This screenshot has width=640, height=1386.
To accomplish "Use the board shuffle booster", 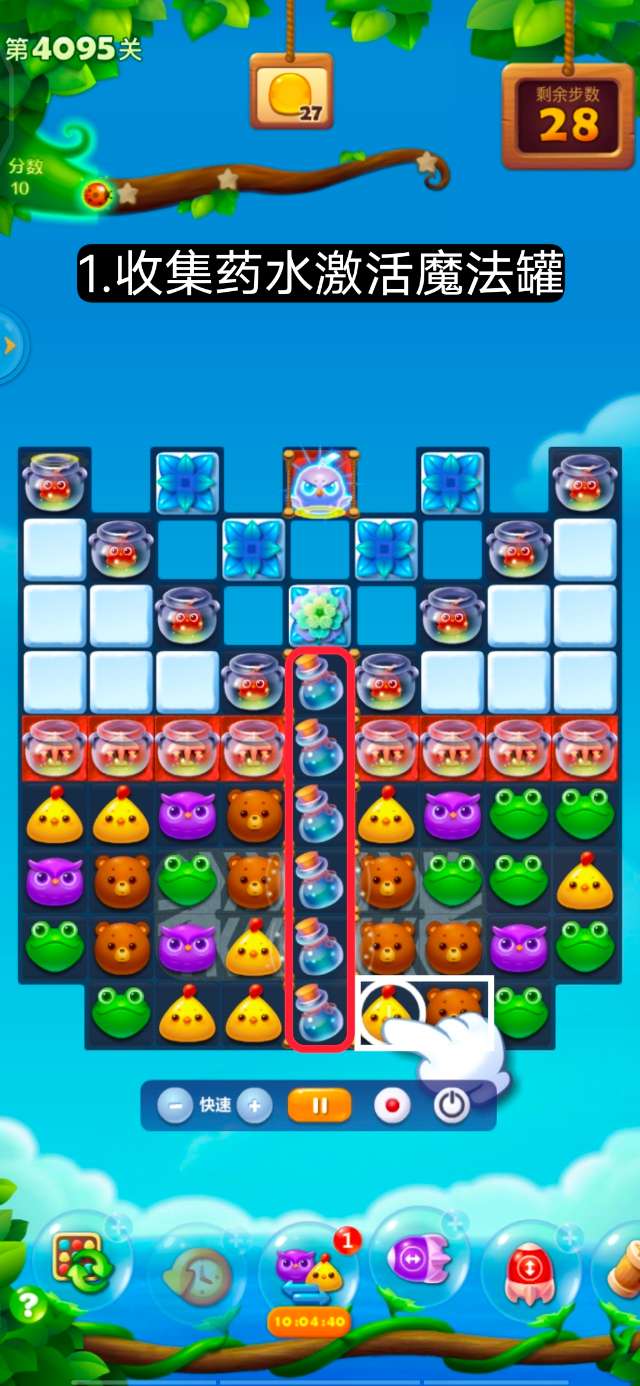I will (81, 1263).
